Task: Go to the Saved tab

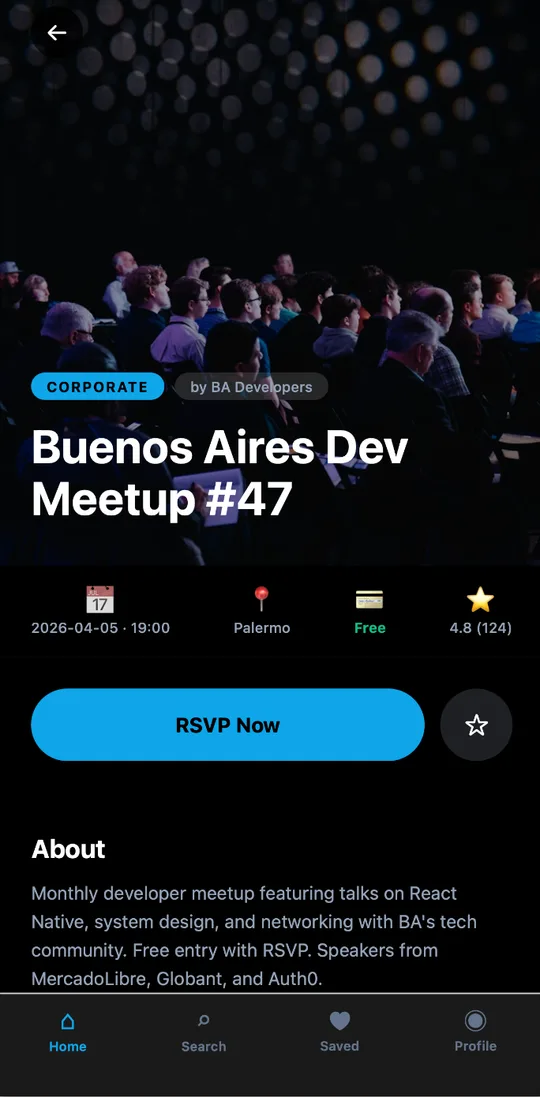Action: pyautogui.click(x=339, y=1032)
